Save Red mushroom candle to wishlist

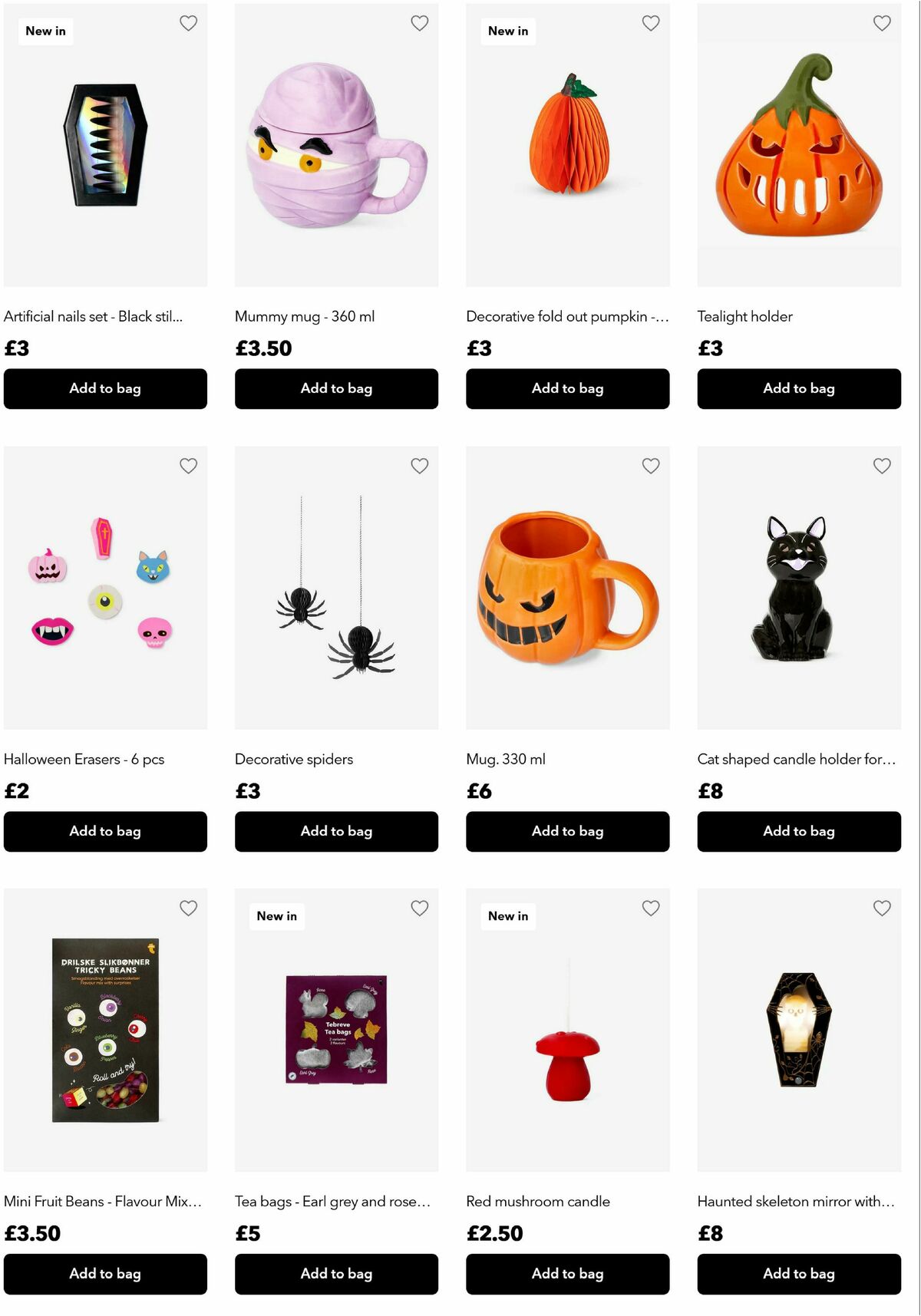[650, 909]
